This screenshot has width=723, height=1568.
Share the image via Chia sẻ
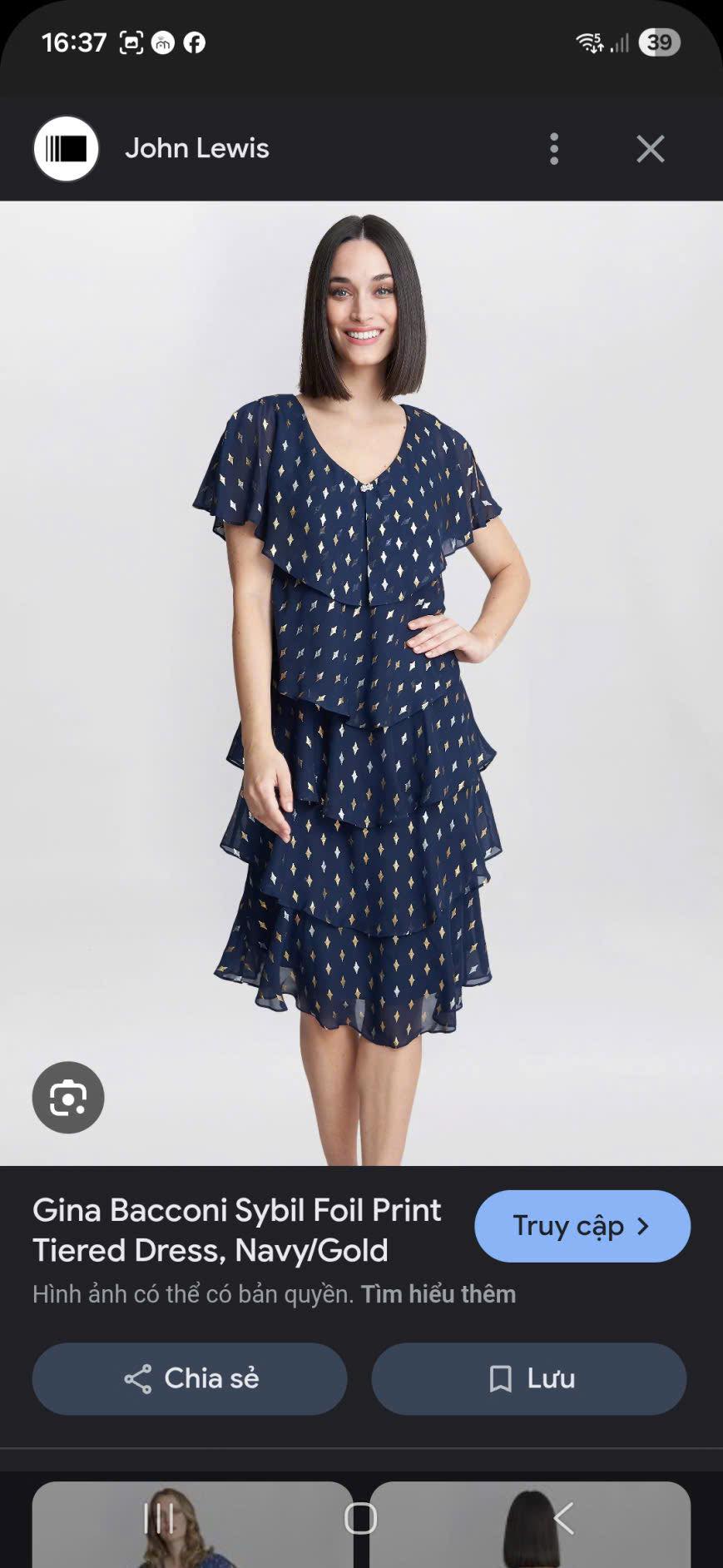pos(190,1378)
